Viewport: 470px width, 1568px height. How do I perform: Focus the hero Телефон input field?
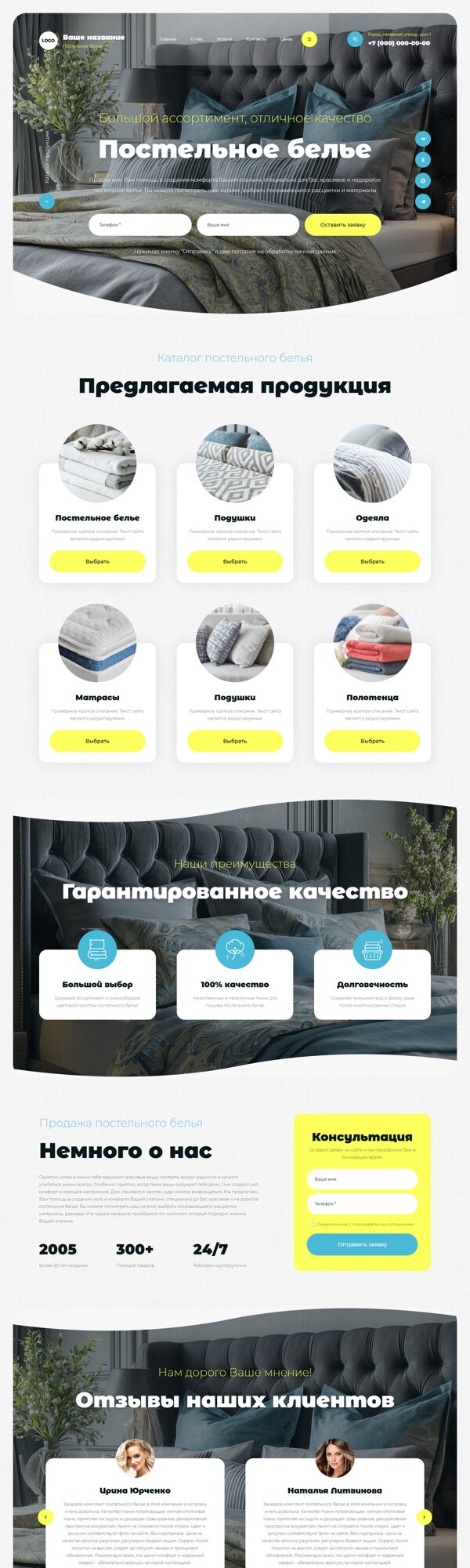coord(140,225)
